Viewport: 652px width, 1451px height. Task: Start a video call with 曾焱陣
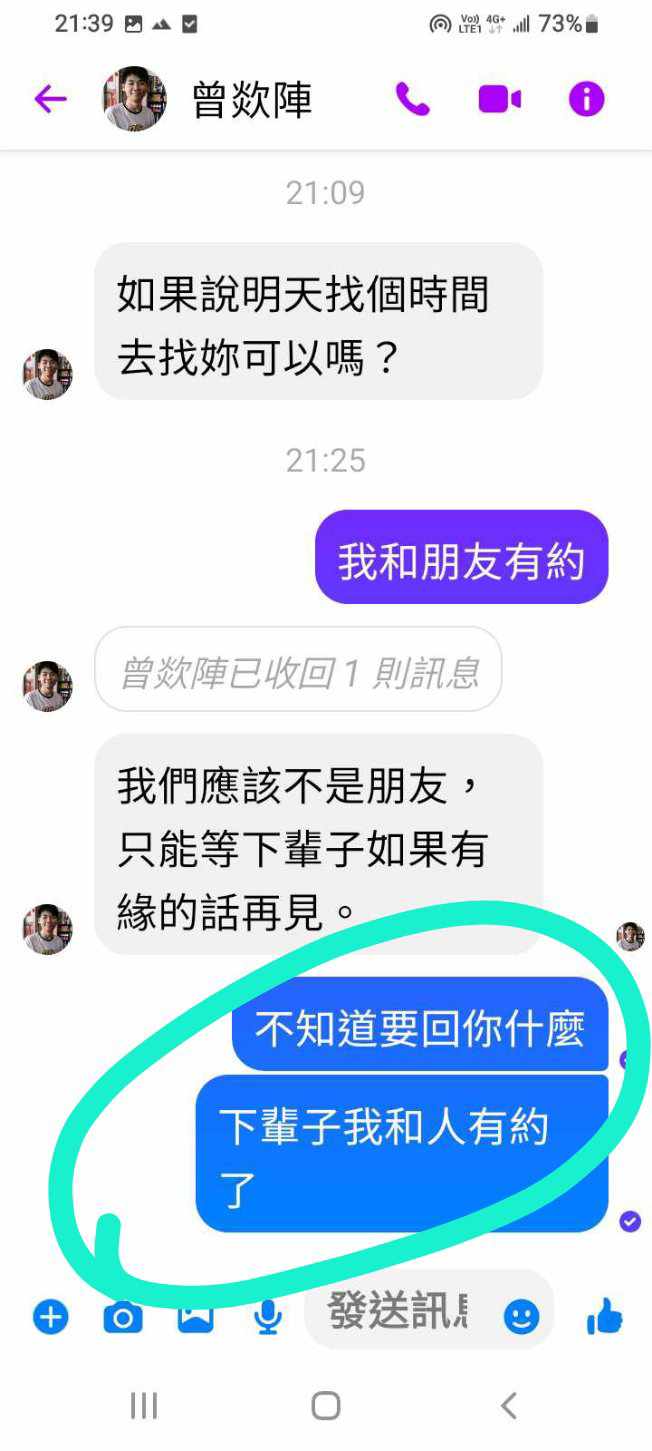[499, 99]
